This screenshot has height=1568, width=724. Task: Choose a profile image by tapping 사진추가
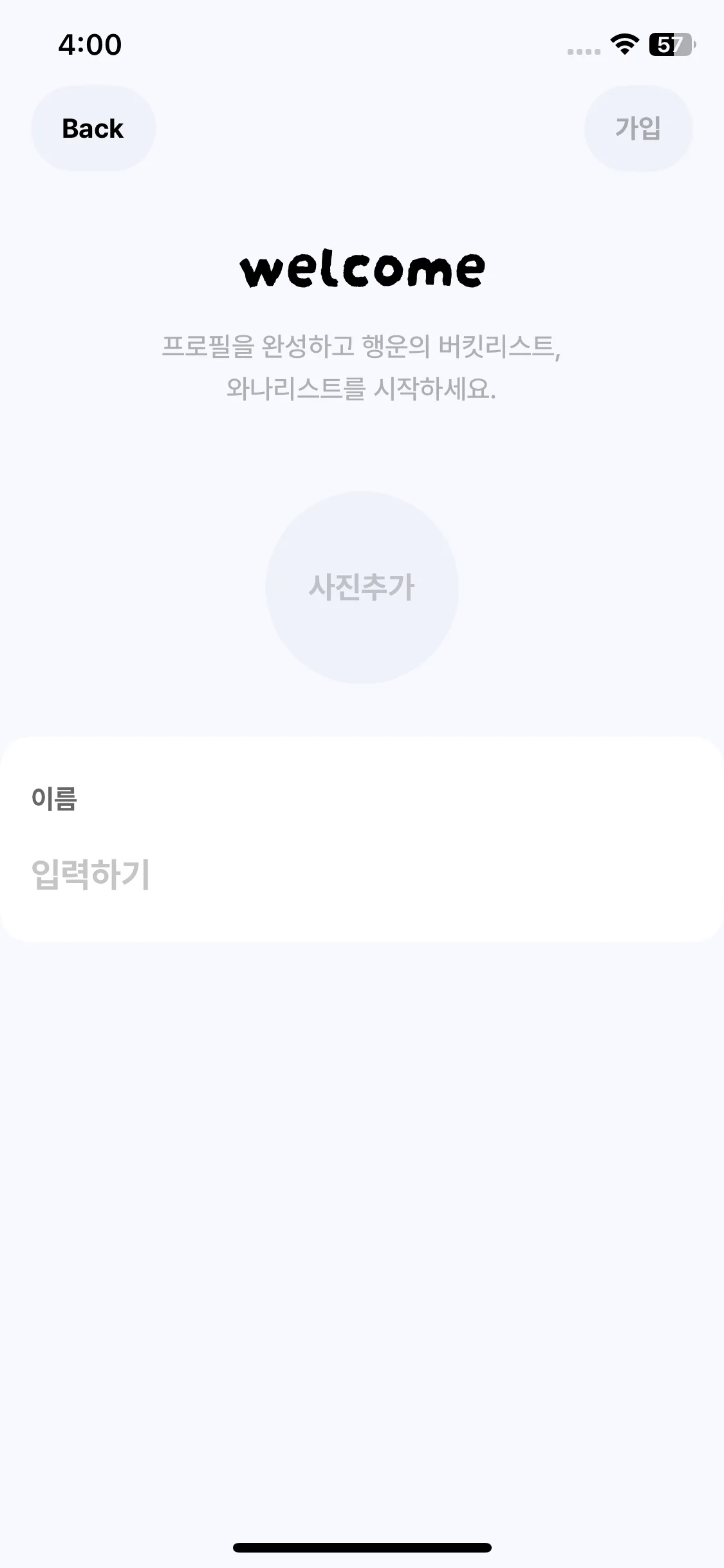click(x=362, y=587)
